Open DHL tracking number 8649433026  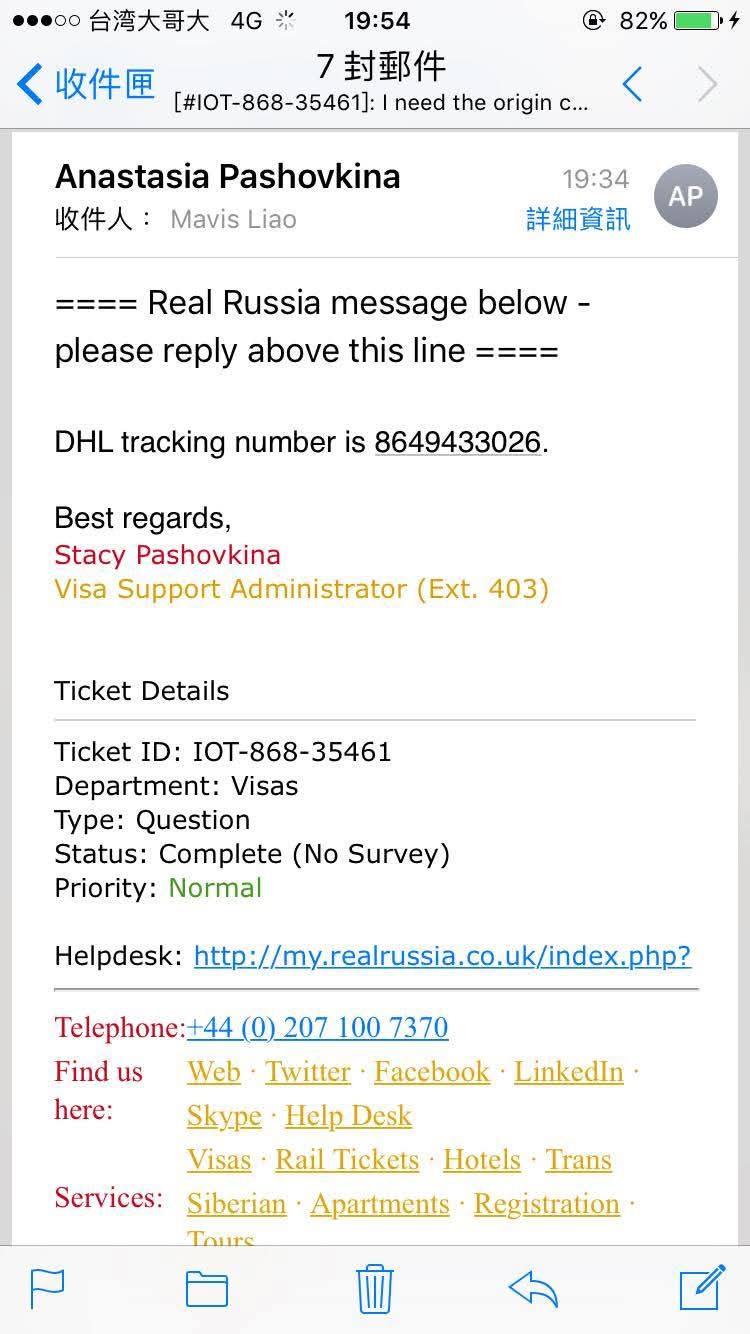(457, 442)
